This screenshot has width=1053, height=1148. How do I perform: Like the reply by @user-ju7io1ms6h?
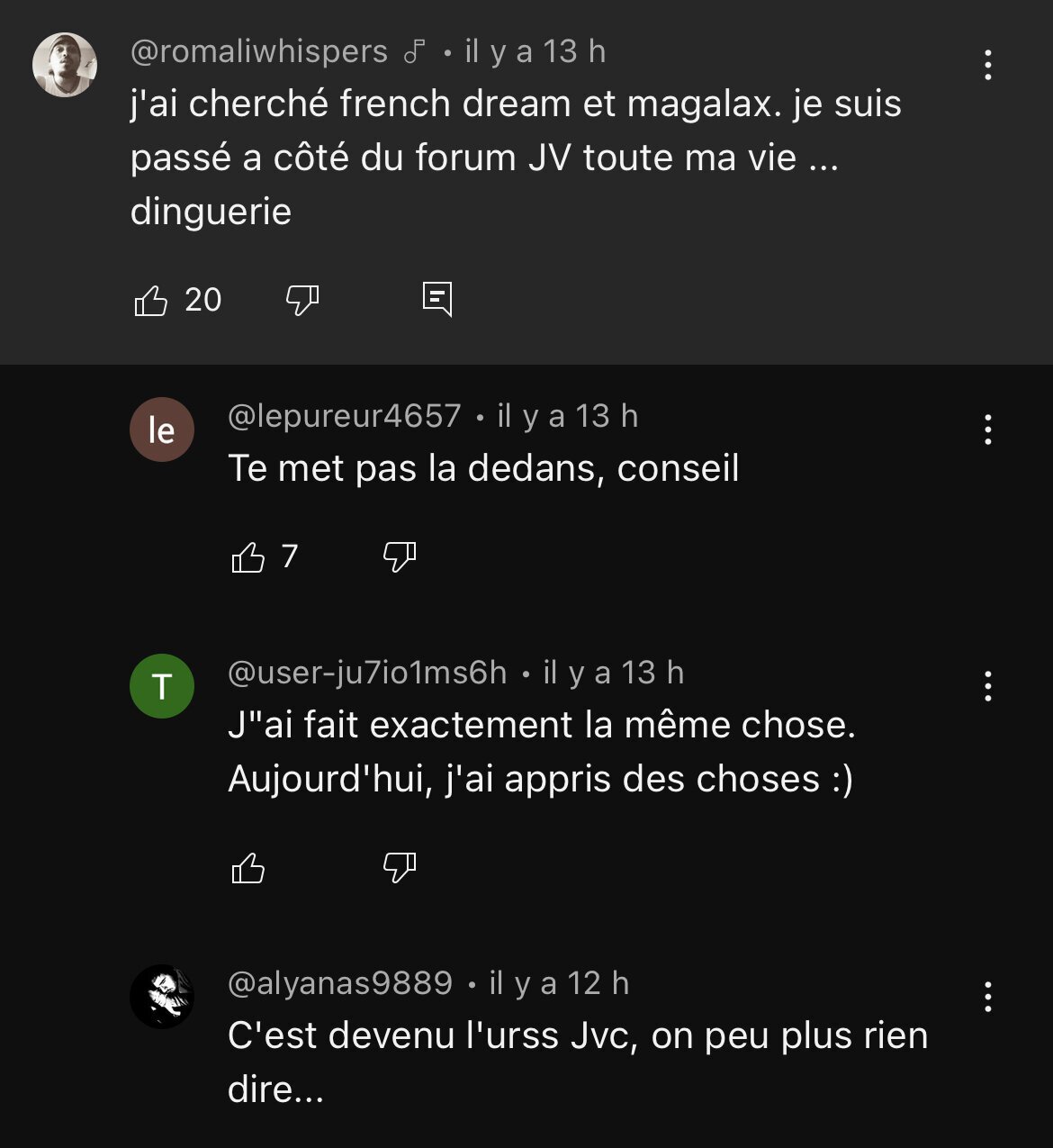[x=248, y=868]
